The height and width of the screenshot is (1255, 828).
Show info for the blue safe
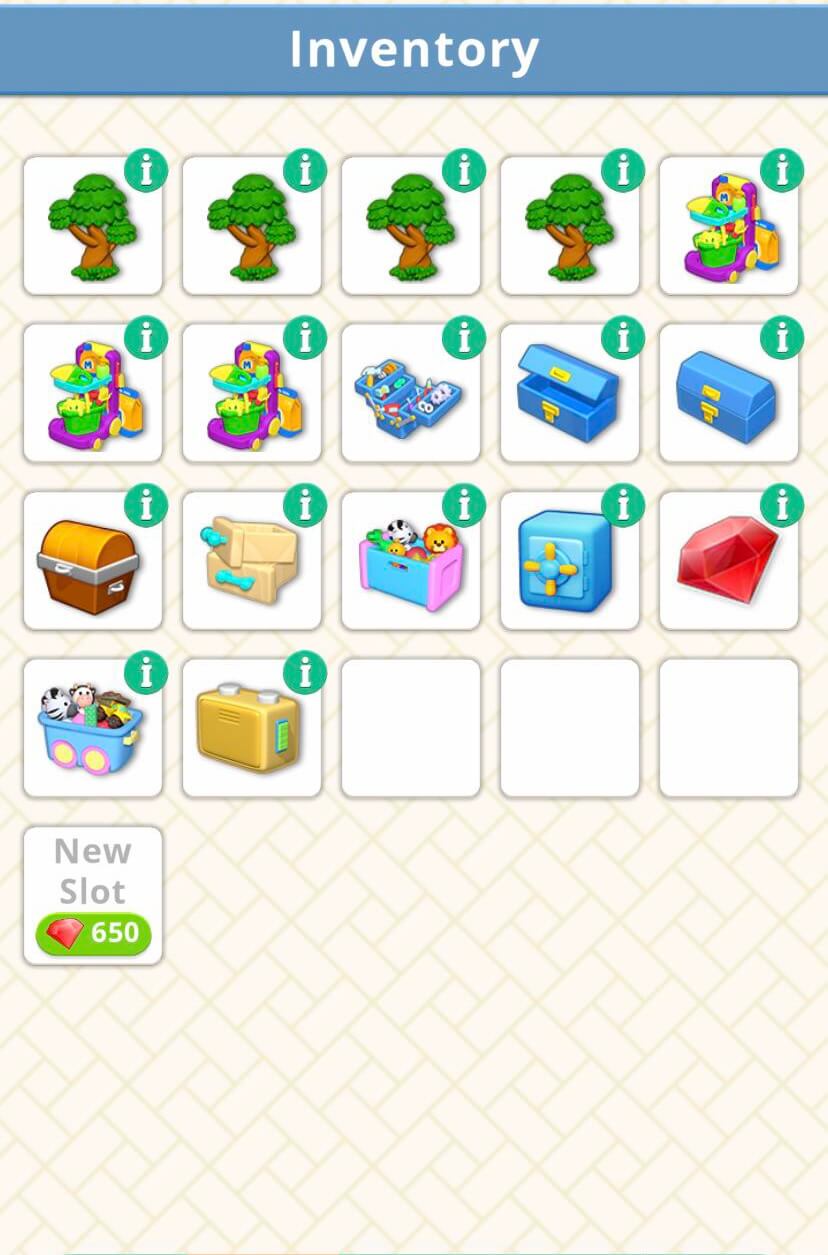[x=623, y=505]
